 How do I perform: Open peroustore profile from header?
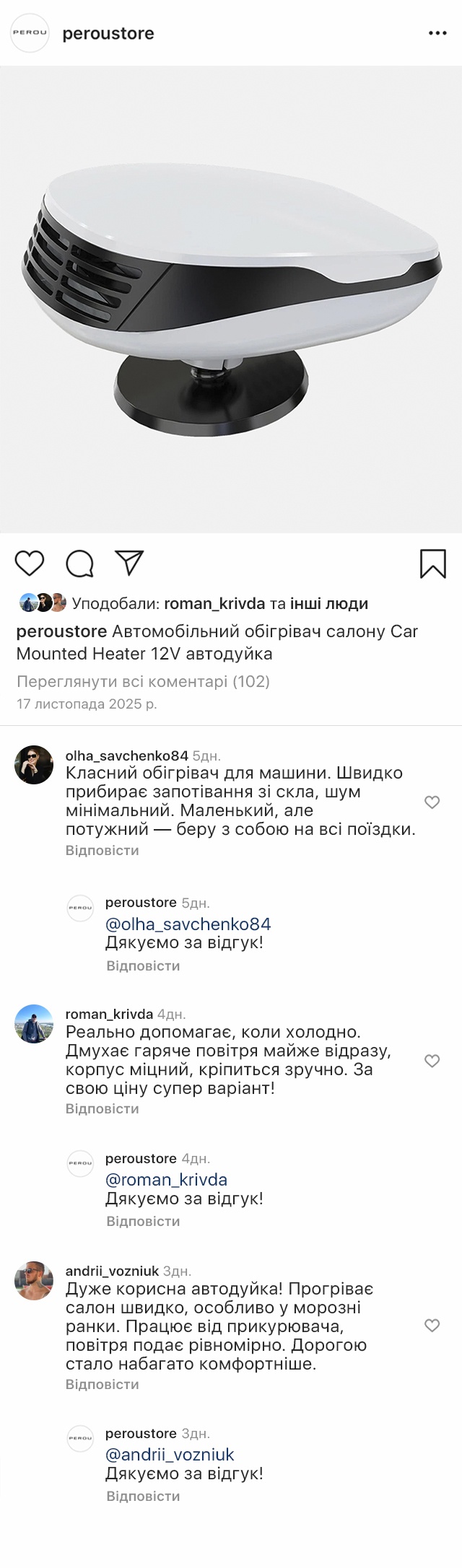point(108,33)
